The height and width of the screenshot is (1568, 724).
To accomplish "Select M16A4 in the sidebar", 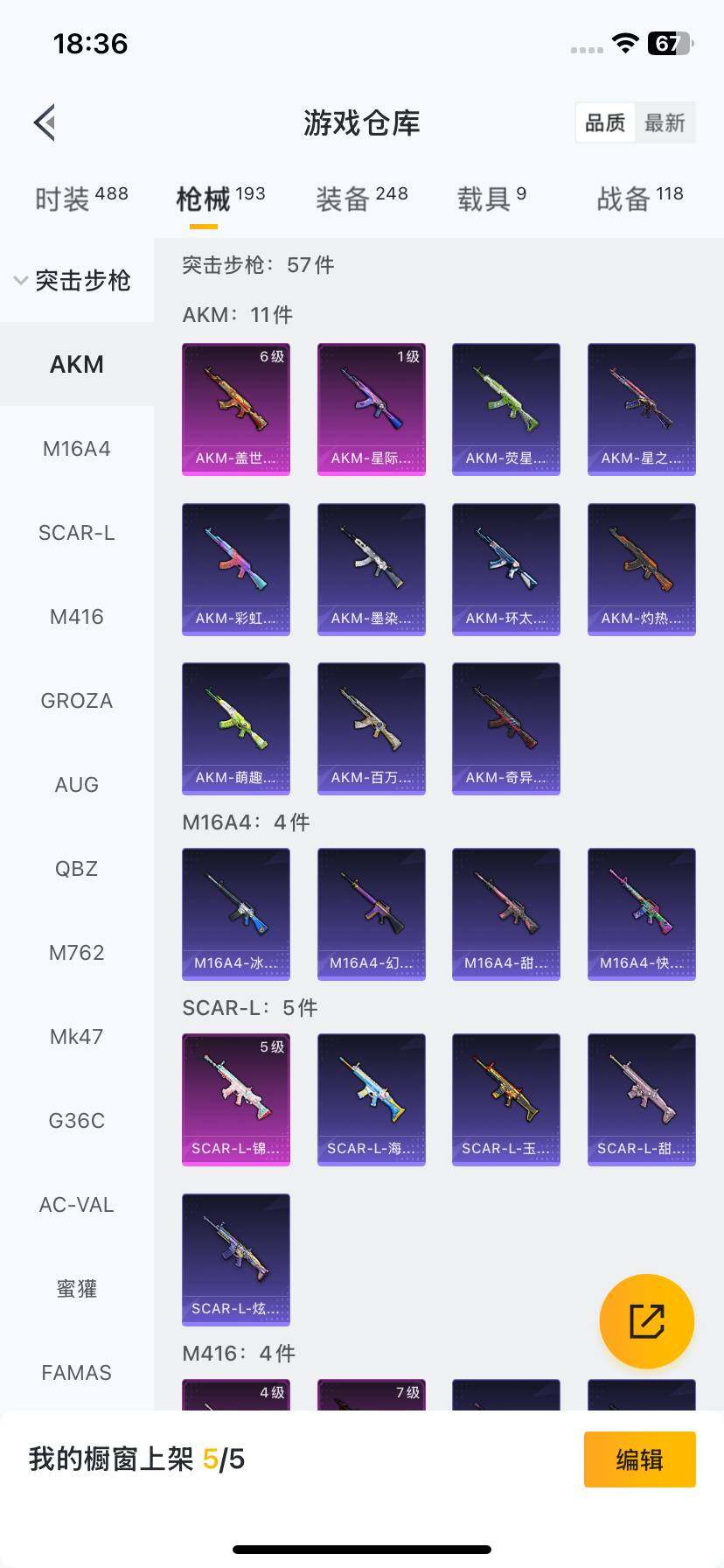I will click(x=77, y=449).
